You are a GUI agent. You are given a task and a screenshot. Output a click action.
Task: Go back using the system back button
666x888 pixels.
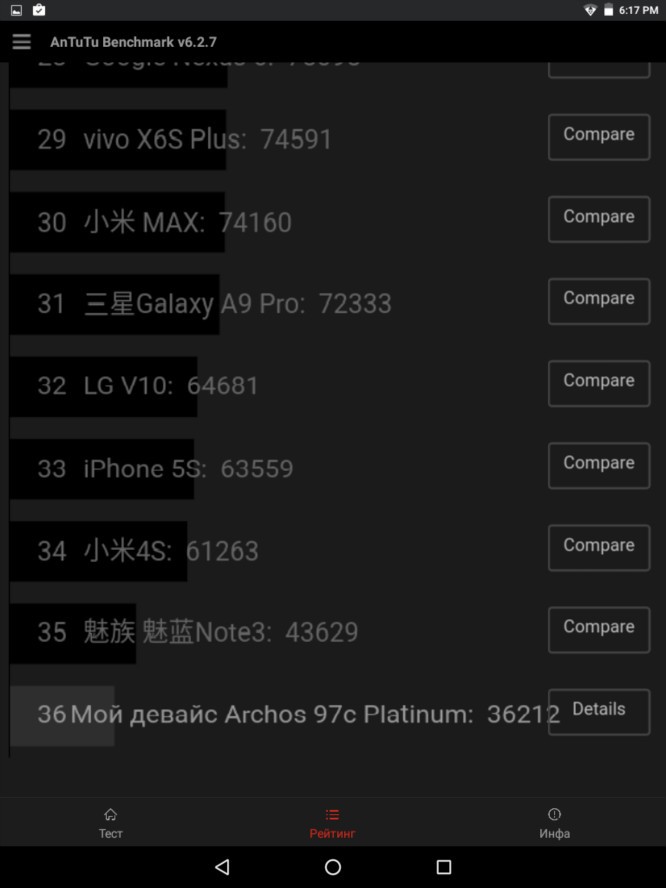pos(222,867)
